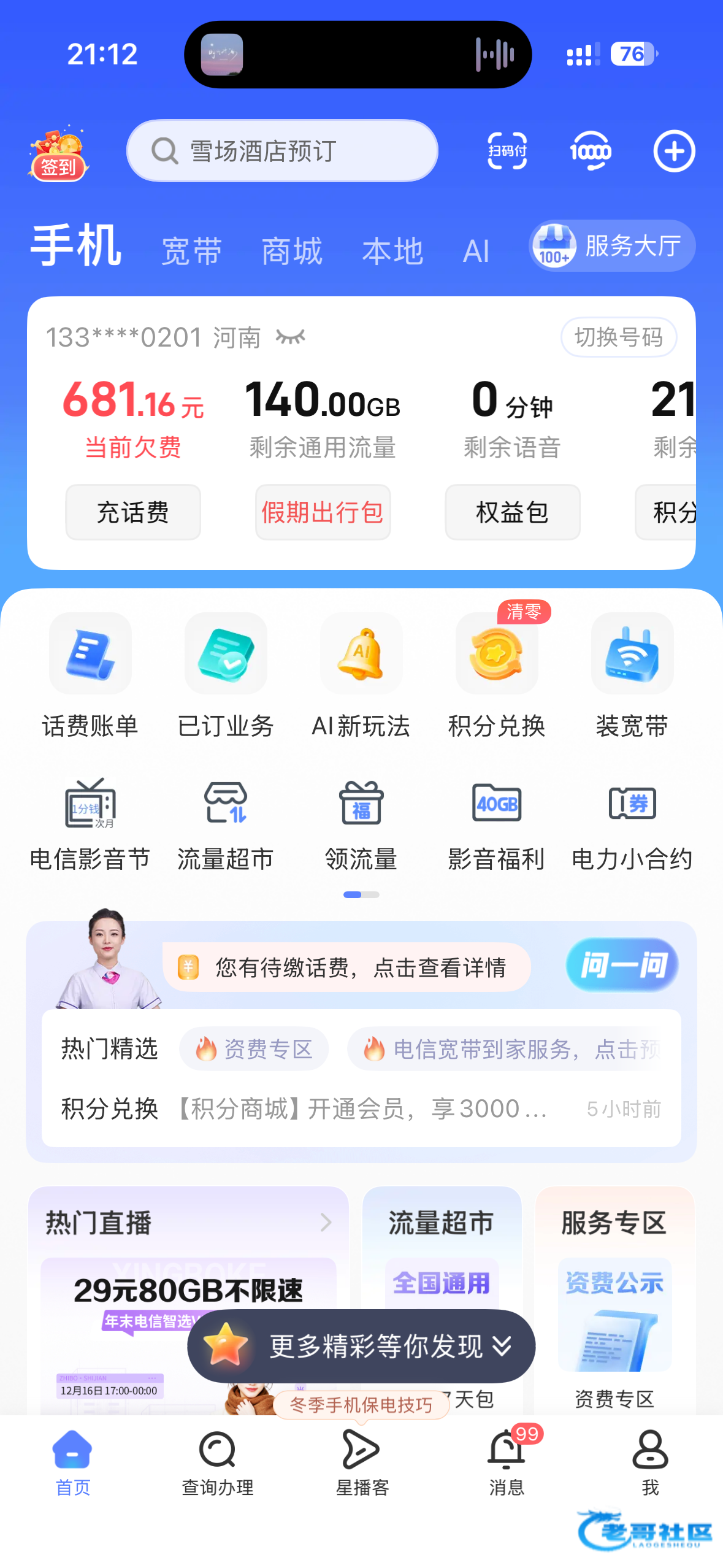Tap the 问一问 ask button

[622, 965]
